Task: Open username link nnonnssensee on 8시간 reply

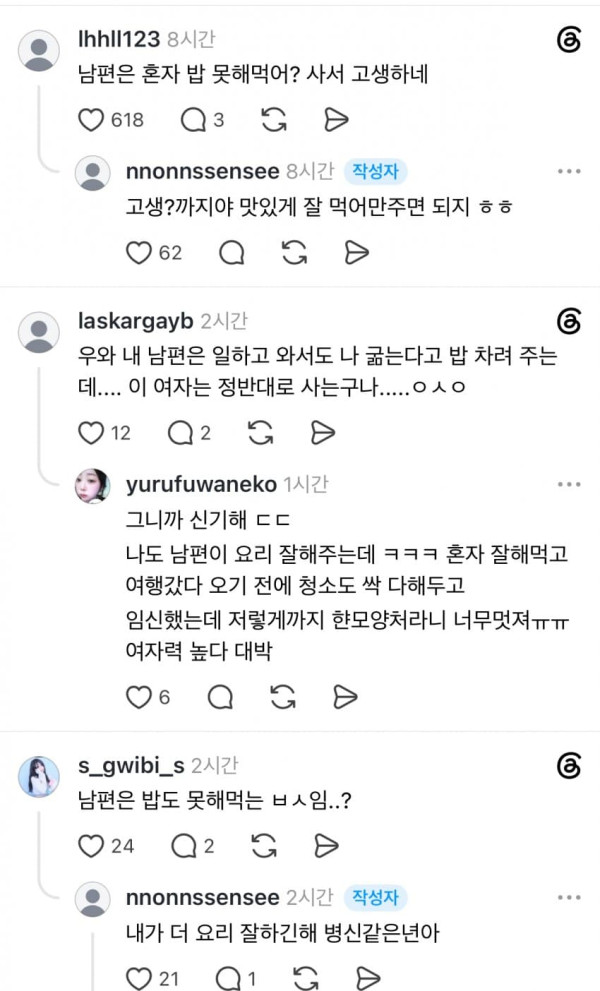Action: click(202, 171)
